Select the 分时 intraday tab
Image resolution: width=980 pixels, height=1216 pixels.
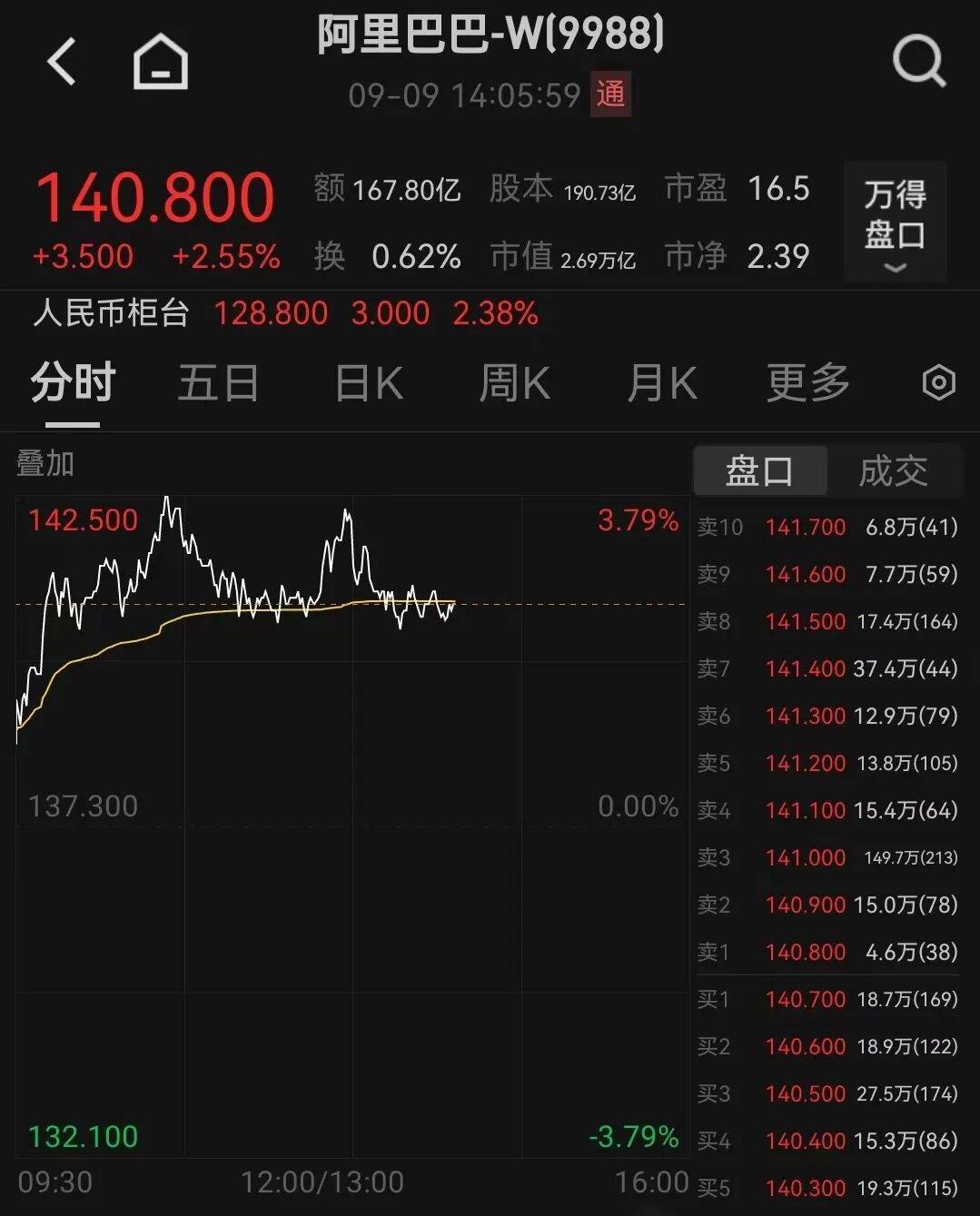(73, 382)
